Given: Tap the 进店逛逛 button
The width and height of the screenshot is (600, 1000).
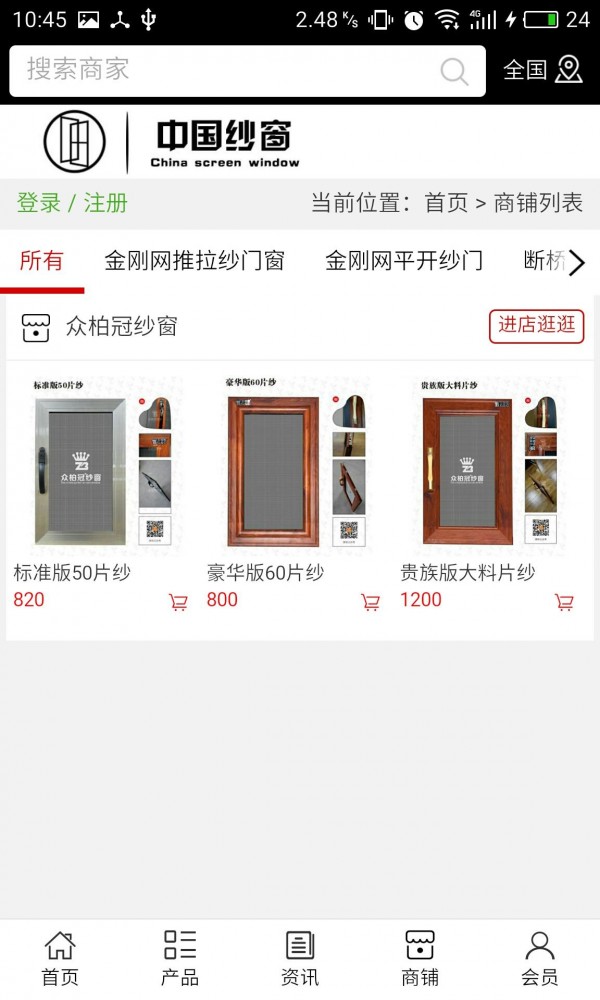Looking at the screenshot, I should [536, 326].
